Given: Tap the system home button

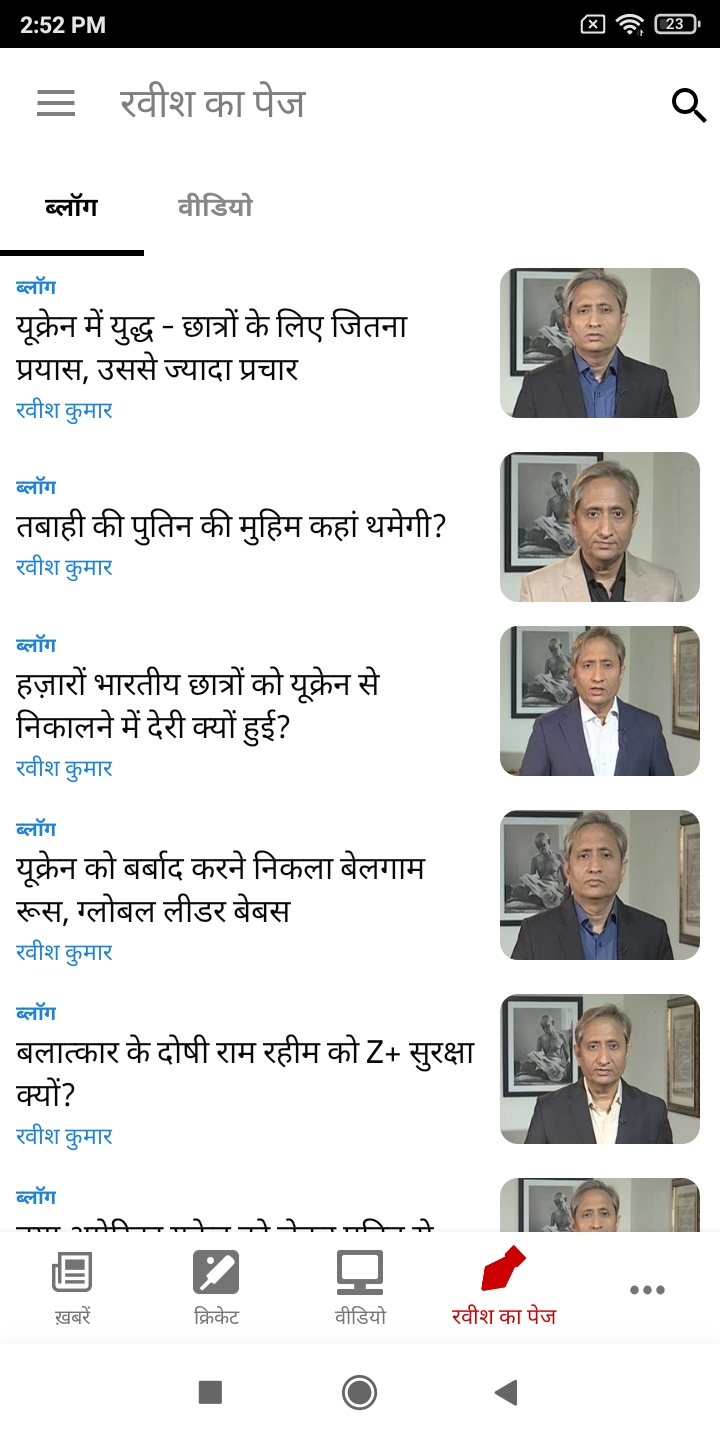Looking at the screenshot, I should coord(359,1392).
